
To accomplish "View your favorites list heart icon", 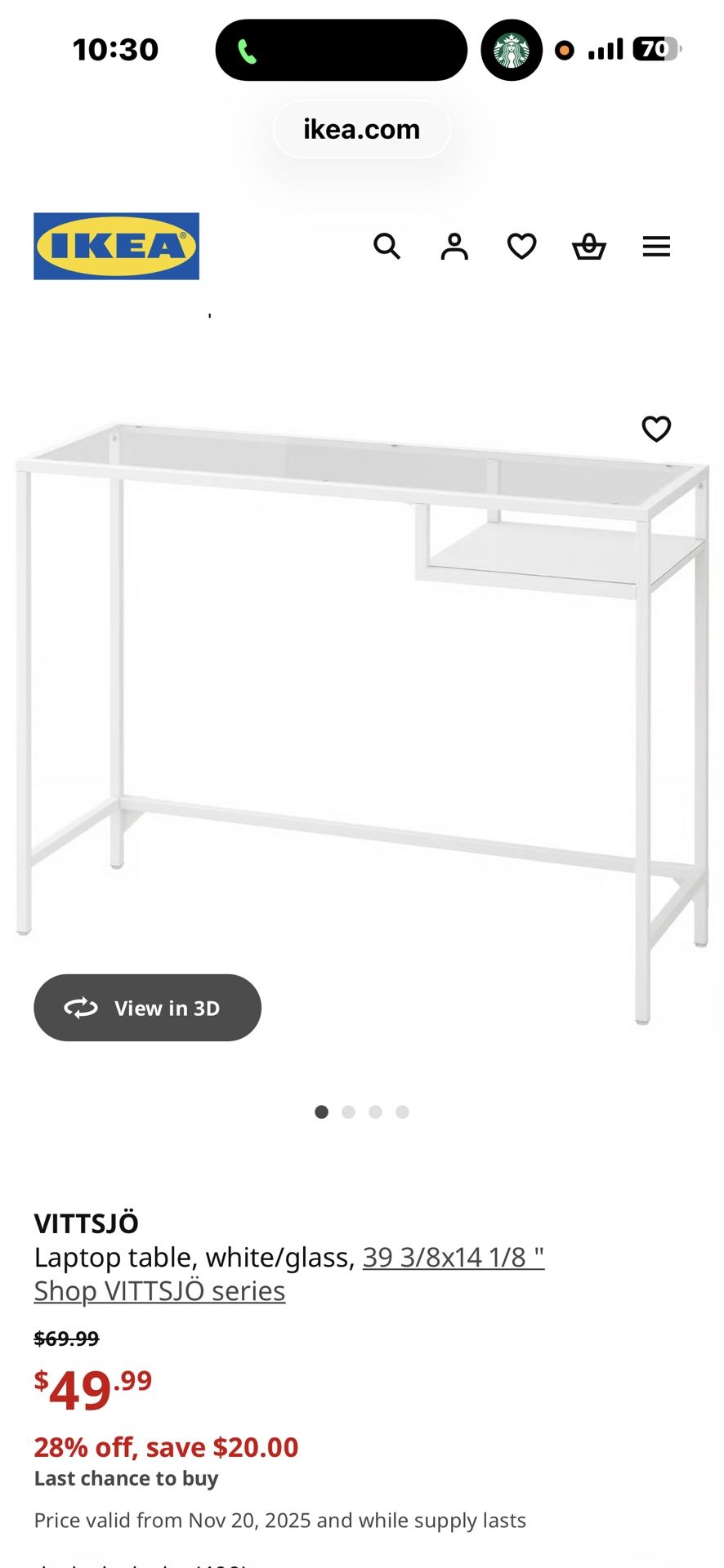I will pos(521,247).
